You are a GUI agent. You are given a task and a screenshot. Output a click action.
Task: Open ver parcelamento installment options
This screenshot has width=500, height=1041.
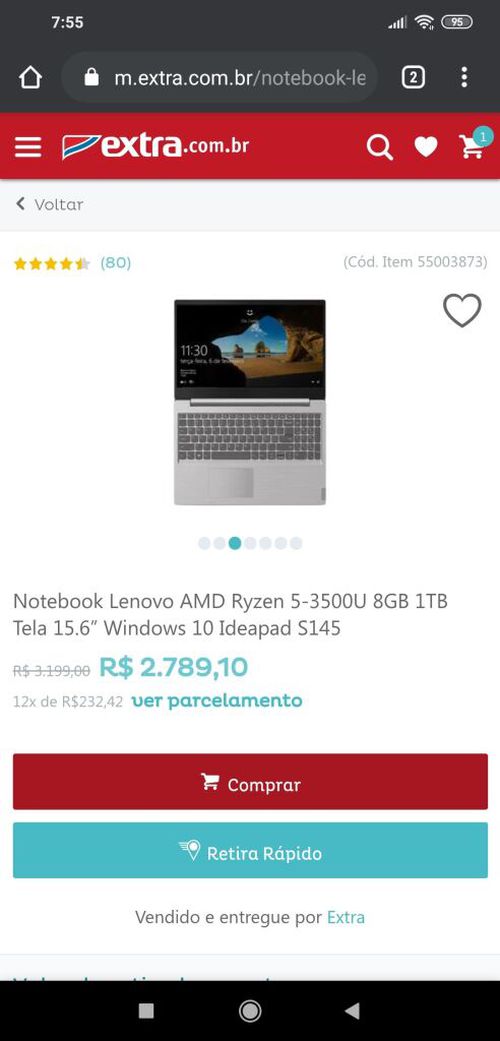tap(217, 700)
